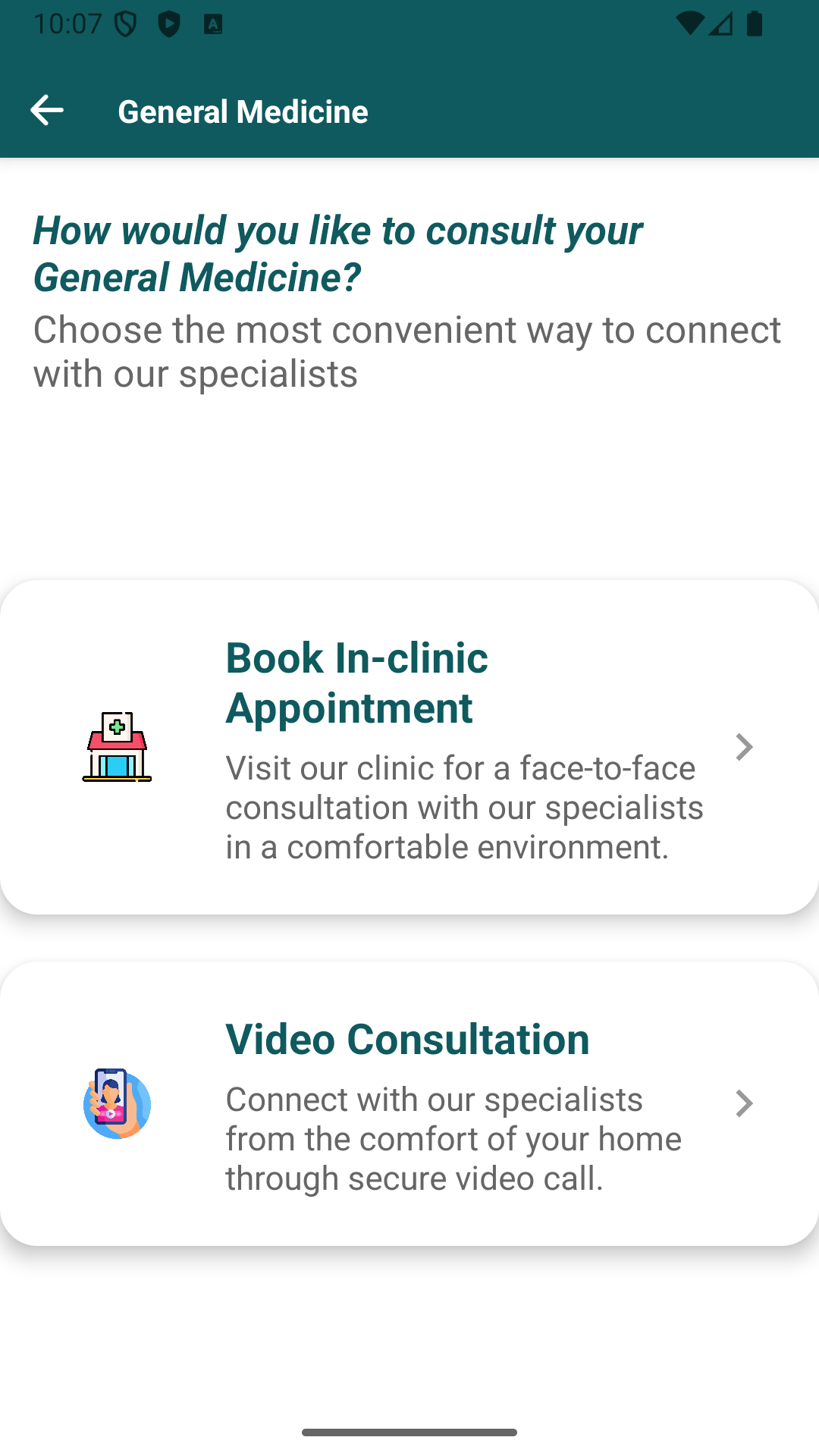Tap the back arrow icon
The width and height of the screenshot is (819, 1456).
pyautogui.click(x=47, y=110)
